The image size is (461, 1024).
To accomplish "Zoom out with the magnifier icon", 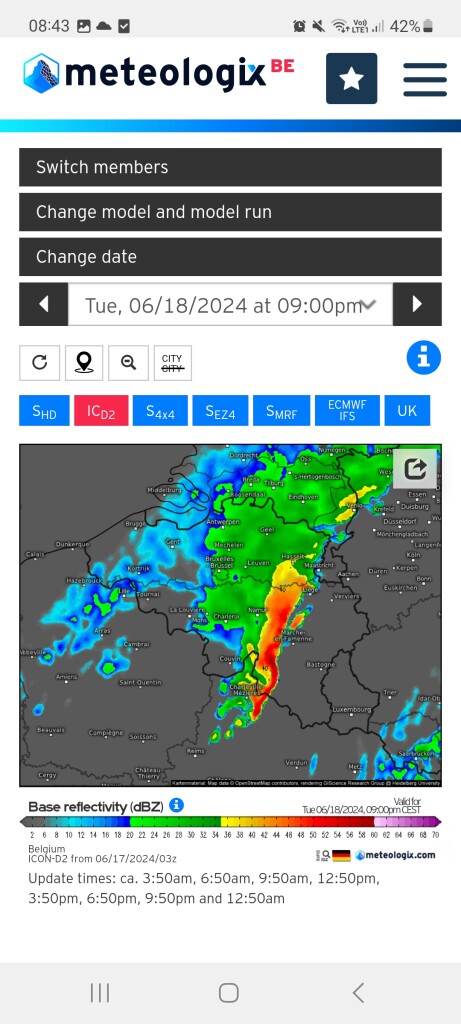I will click(x=129, y=362).
